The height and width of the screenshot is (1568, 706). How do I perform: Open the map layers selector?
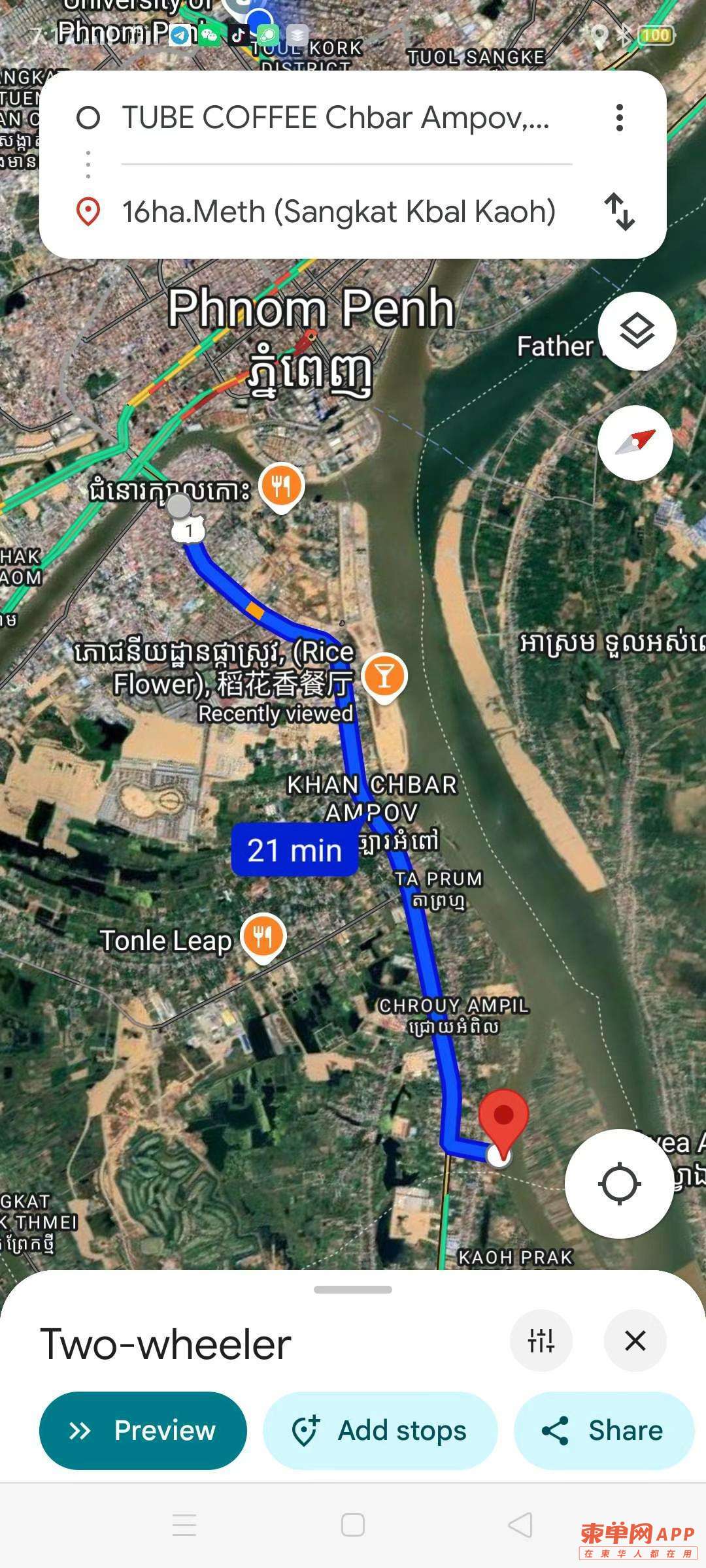[637, 331]
